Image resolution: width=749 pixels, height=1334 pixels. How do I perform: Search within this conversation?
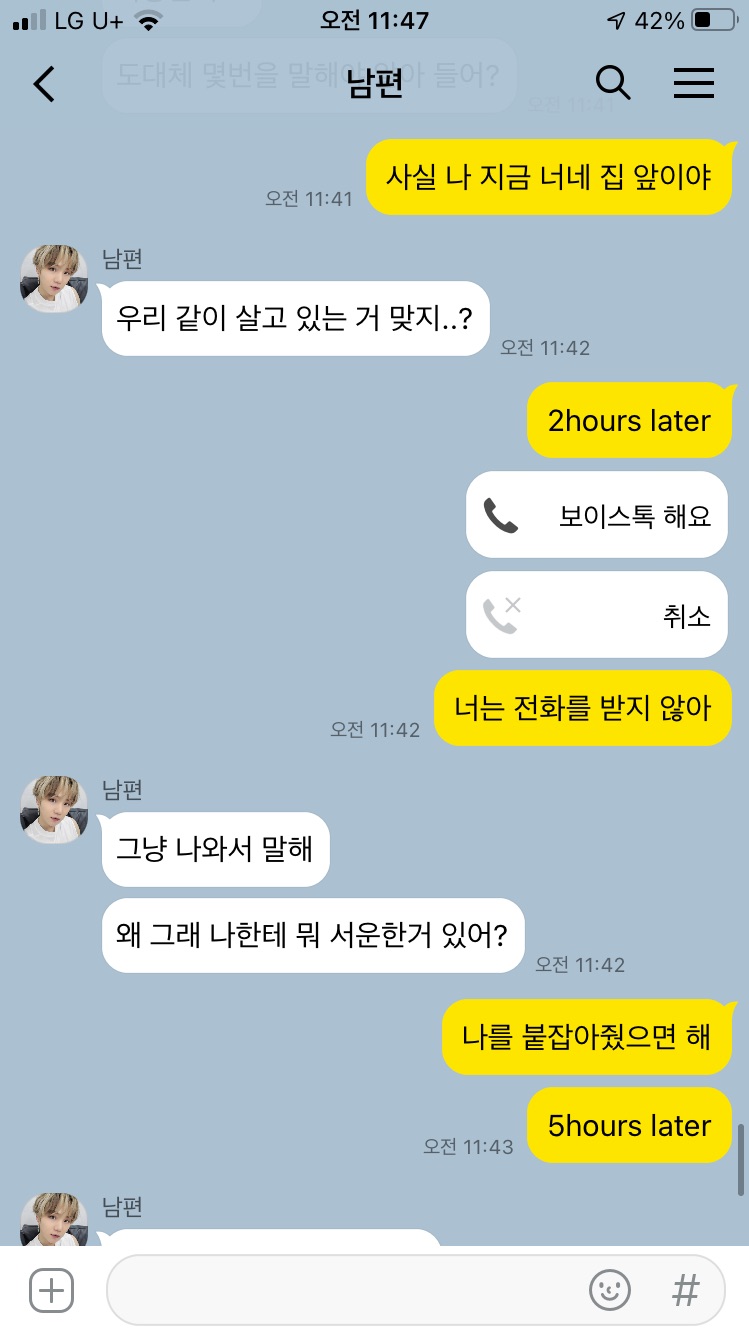point(613,84)
